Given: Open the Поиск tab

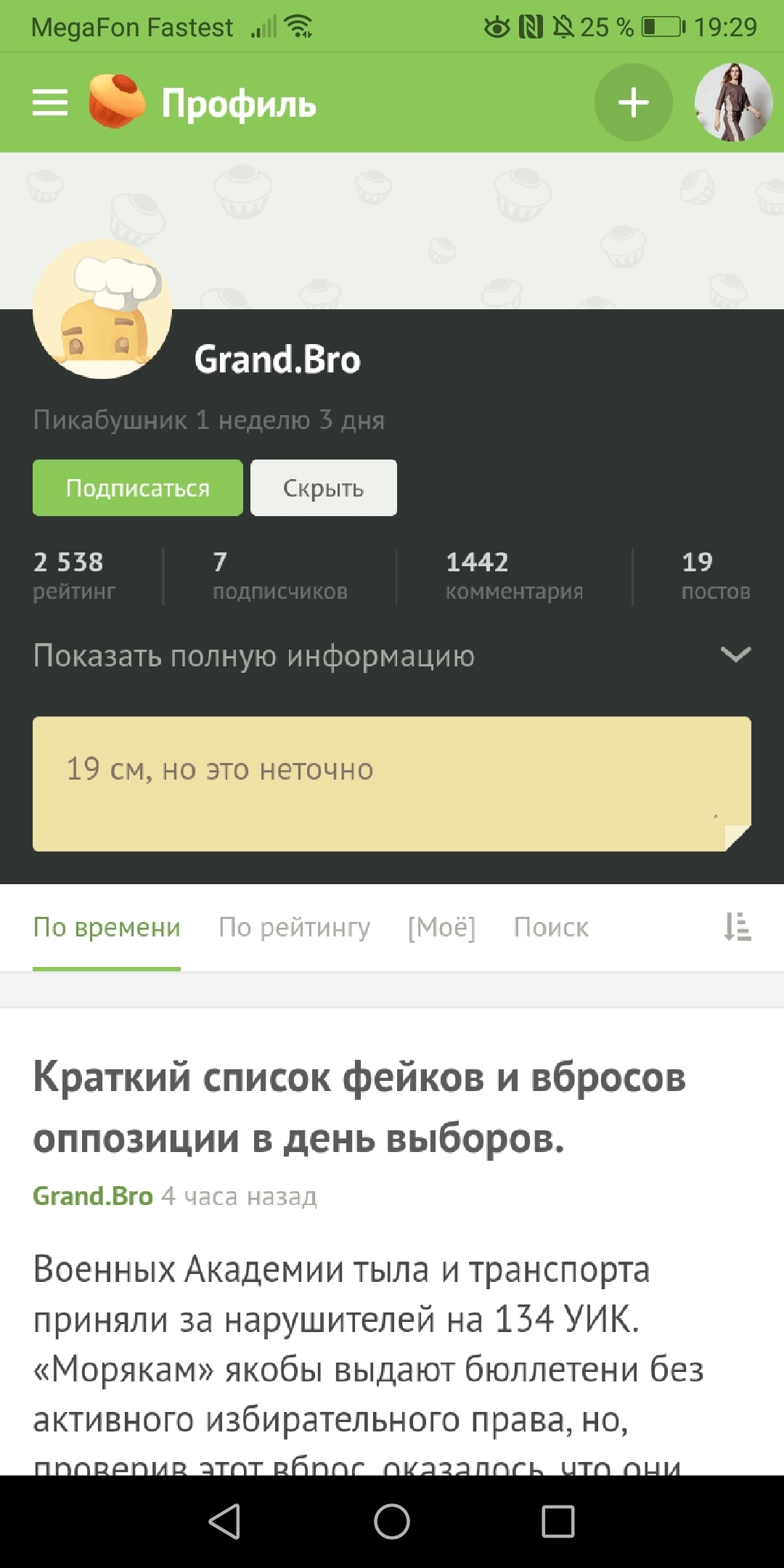Looking at the screenshot, I should click(x=551, y=928).
